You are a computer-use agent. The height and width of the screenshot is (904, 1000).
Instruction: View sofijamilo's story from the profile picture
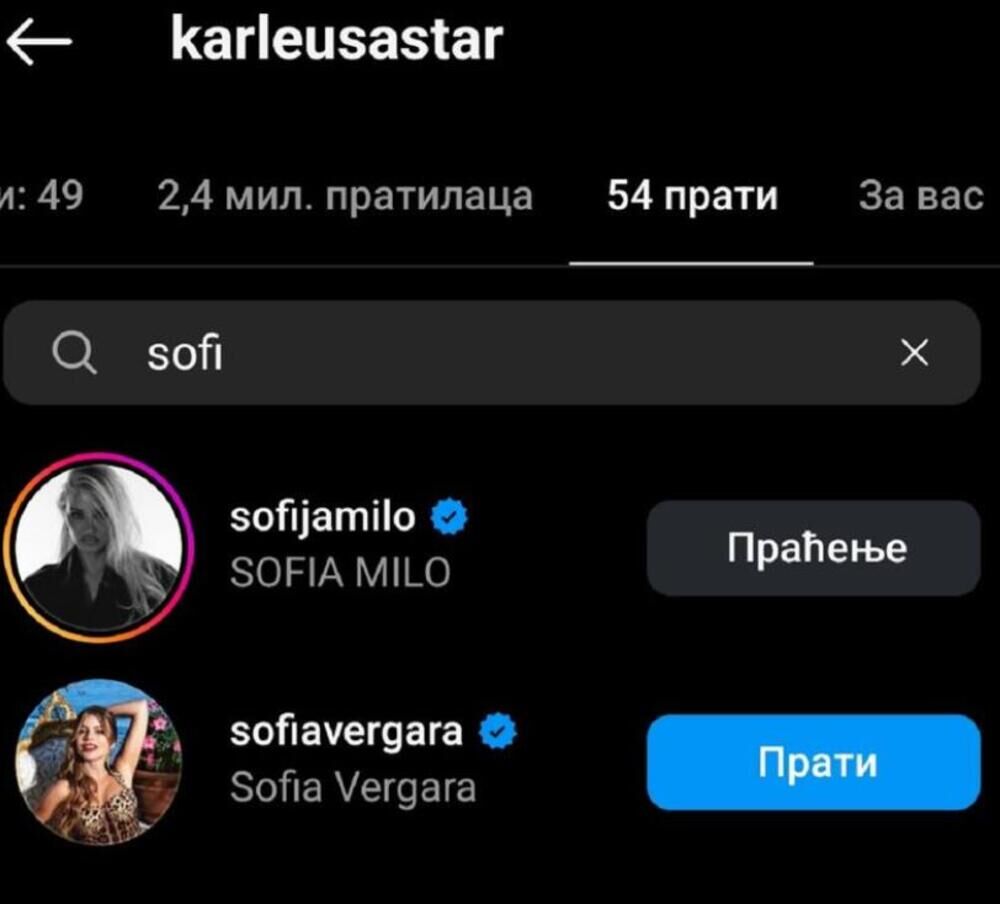pos(100,547)
